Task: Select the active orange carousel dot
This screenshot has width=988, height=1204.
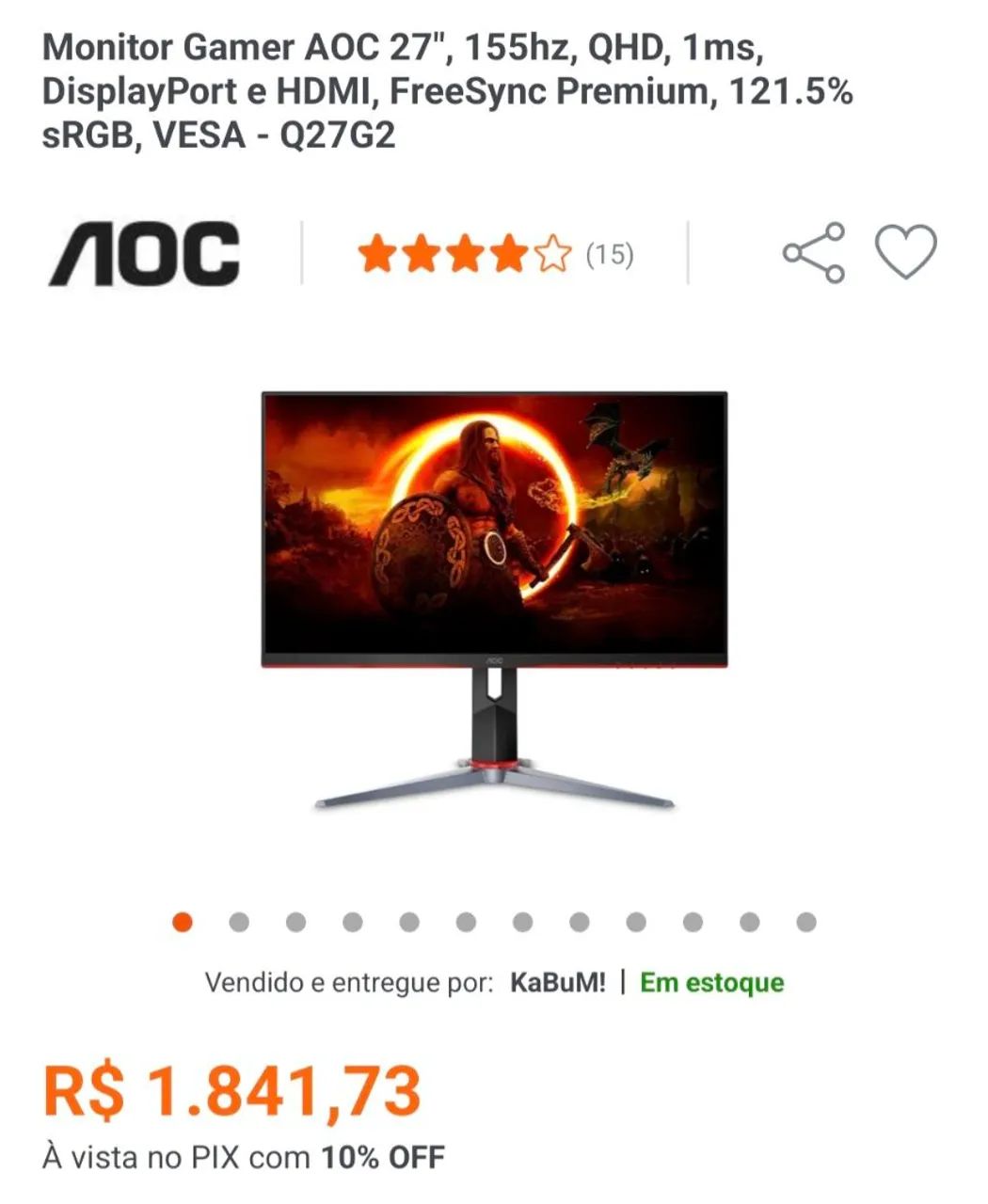Action: tap(182, 922)
